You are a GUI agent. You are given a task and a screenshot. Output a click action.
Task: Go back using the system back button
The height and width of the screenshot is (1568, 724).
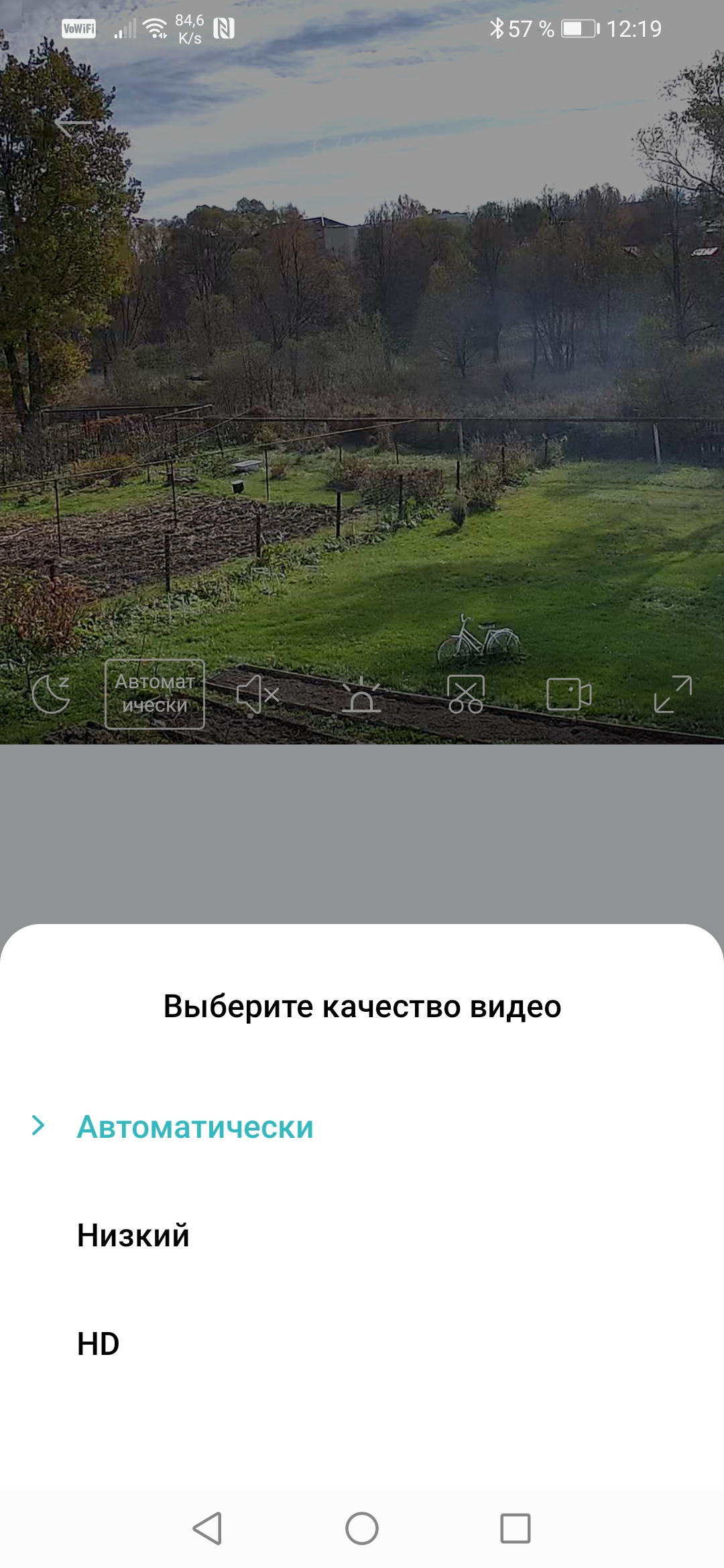click(207, 1528)
